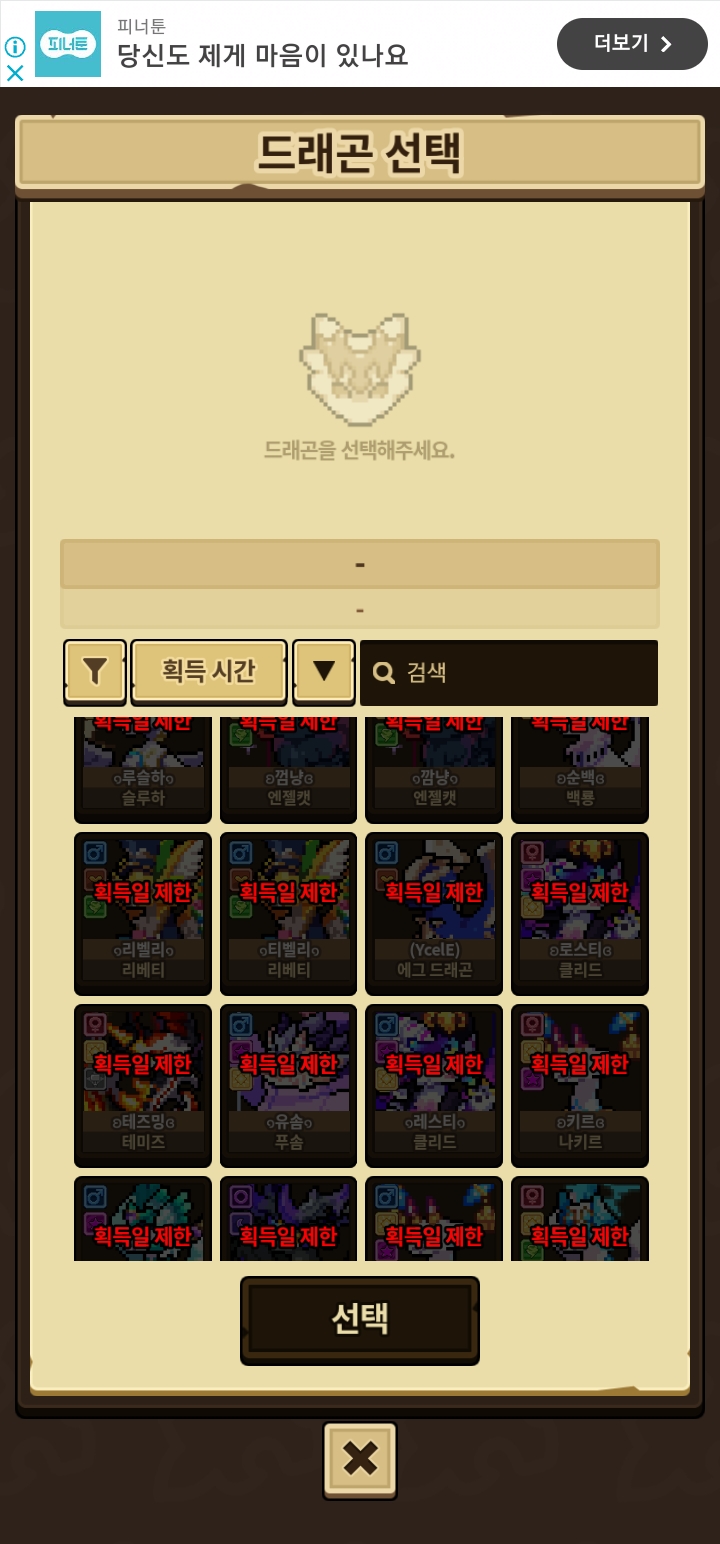Viewport: 720px width, 1544px height.
Task: Select the 에그 드래곤 (YcelE) card
Action: click(x=434, y=913)
